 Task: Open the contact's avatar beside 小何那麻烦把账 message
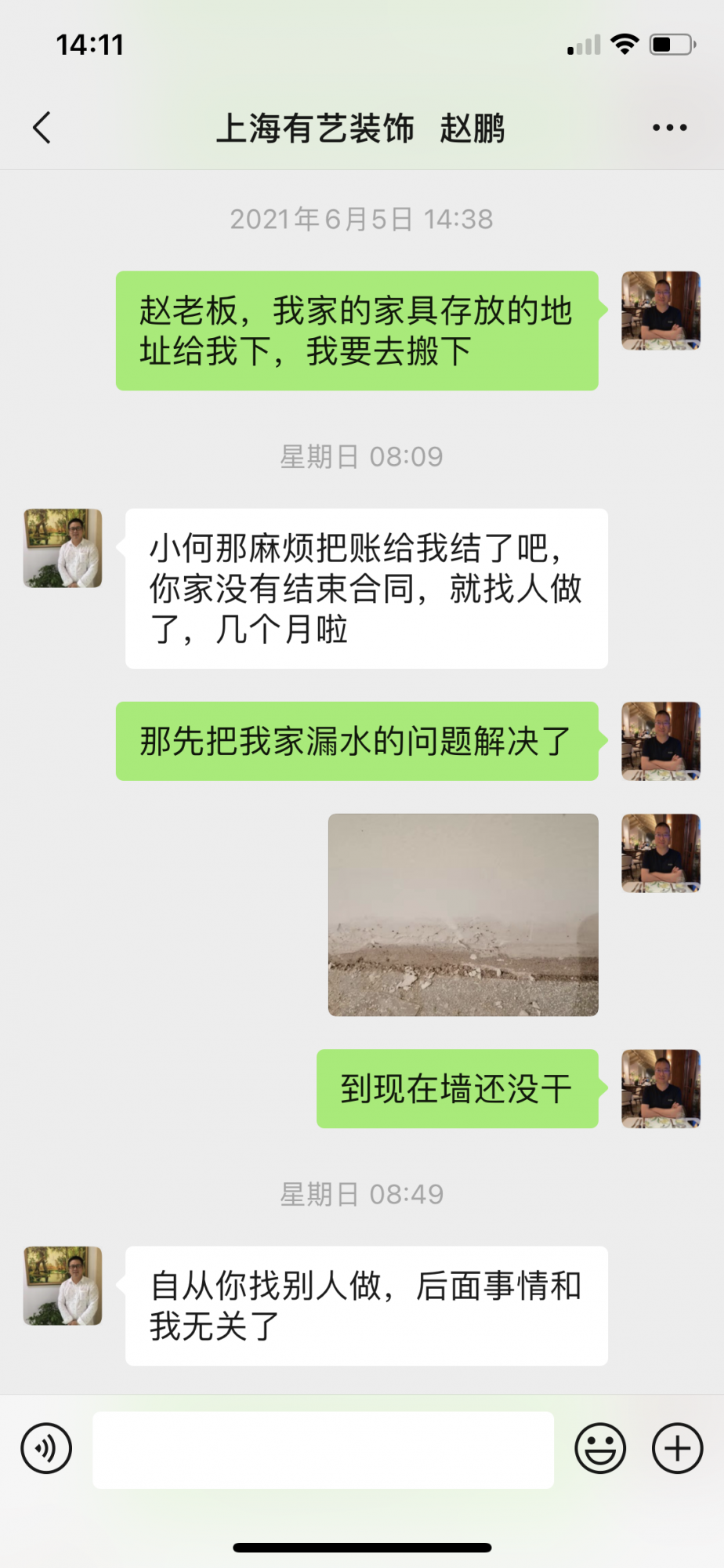tap(63, 548)
